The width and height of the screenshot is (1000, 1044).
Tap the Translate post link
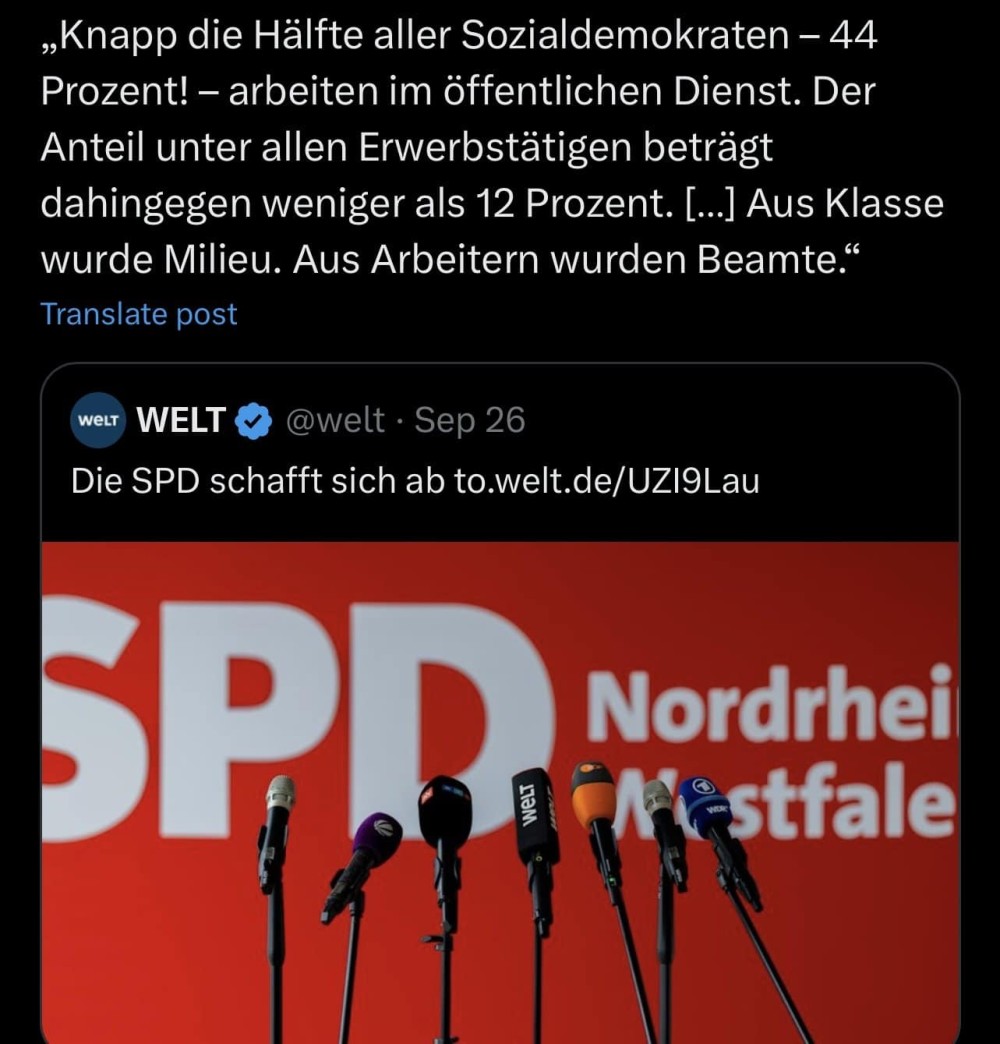(139, 314)
